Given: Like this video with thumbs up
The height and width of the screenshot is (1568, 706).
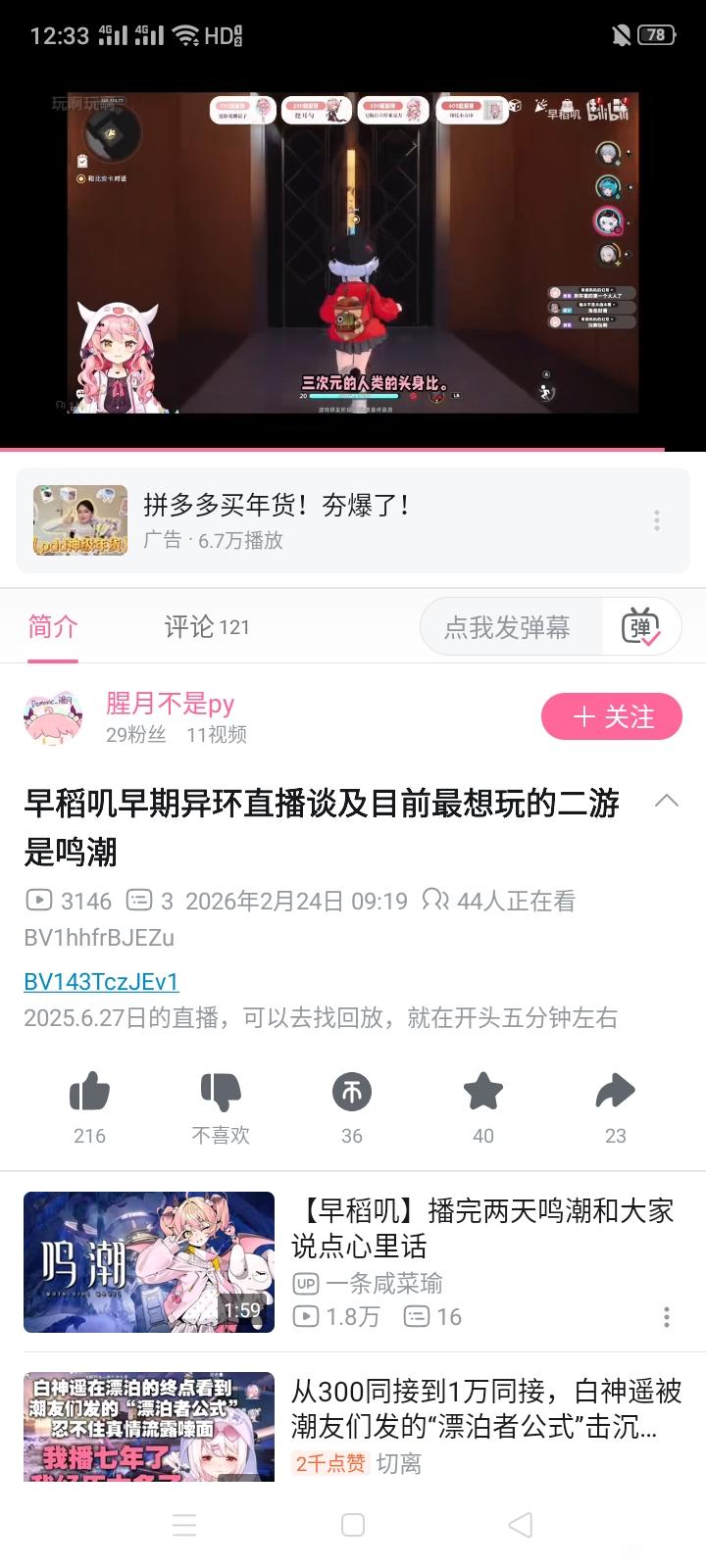Looking at the screenshot, I should click(89, 1093).
